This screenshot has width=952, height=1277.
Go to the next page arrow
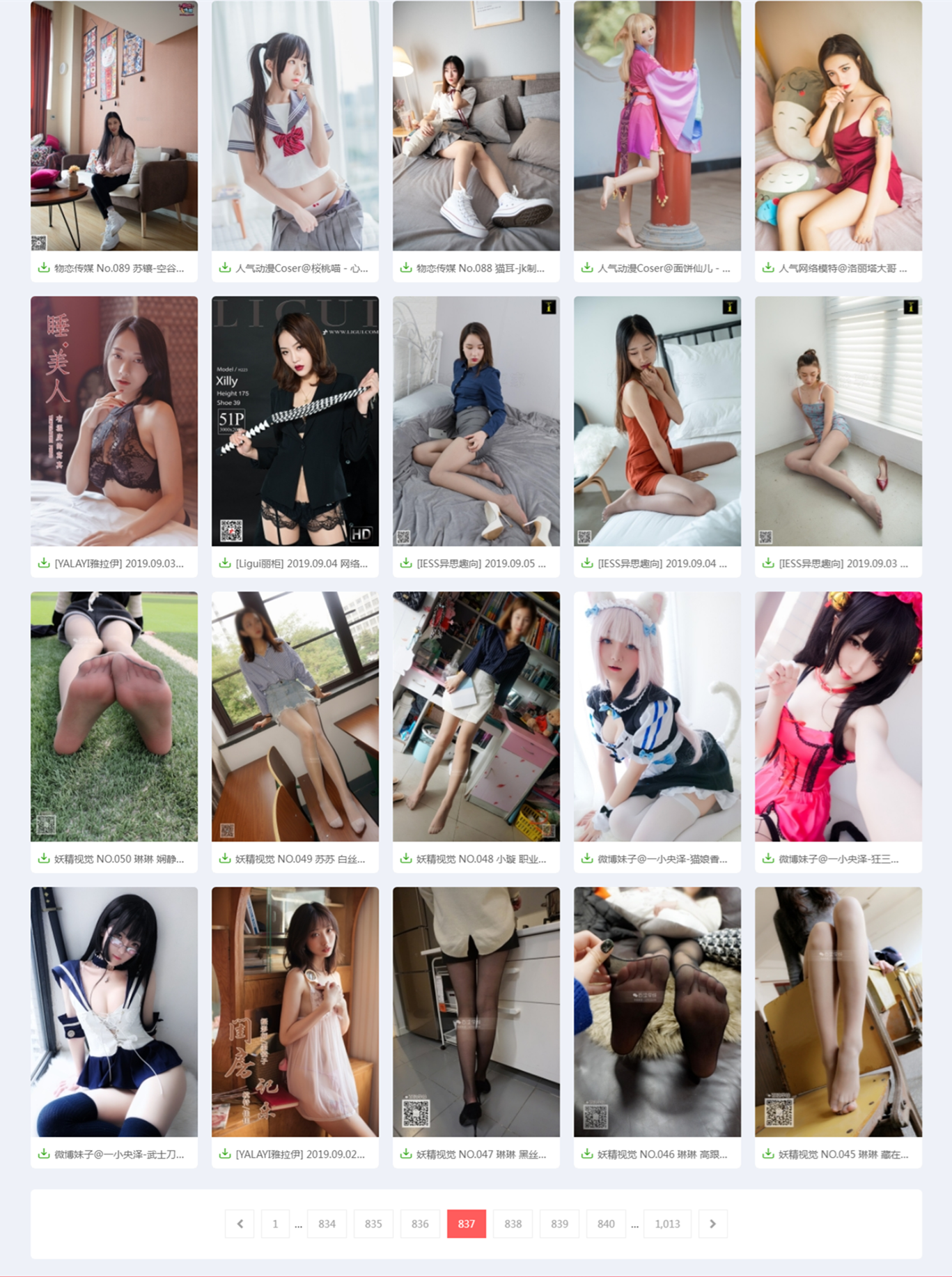[712, 1224]
